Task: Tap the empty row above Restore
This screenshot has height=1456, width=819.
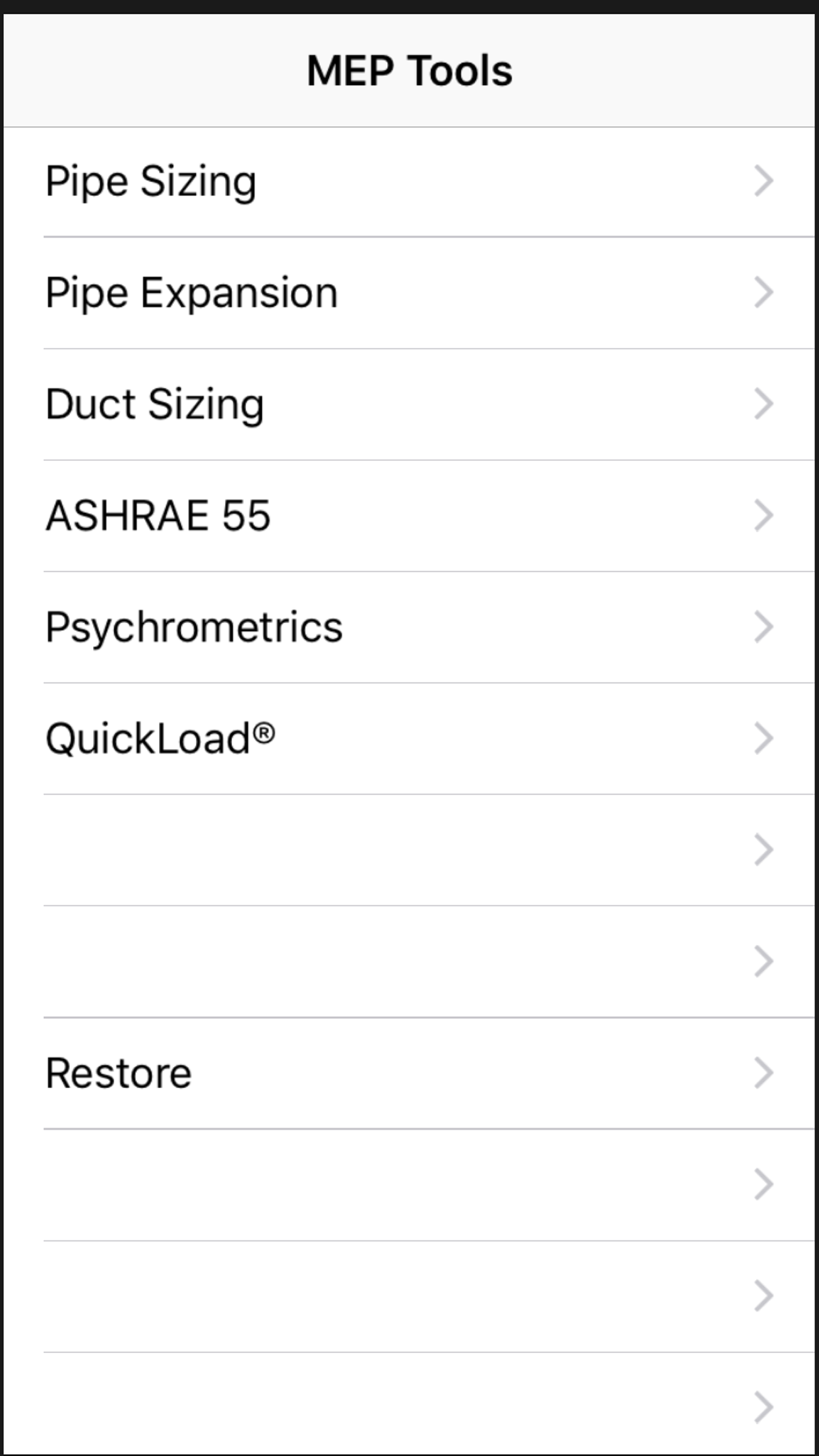Action: click(x=396, y=959)
